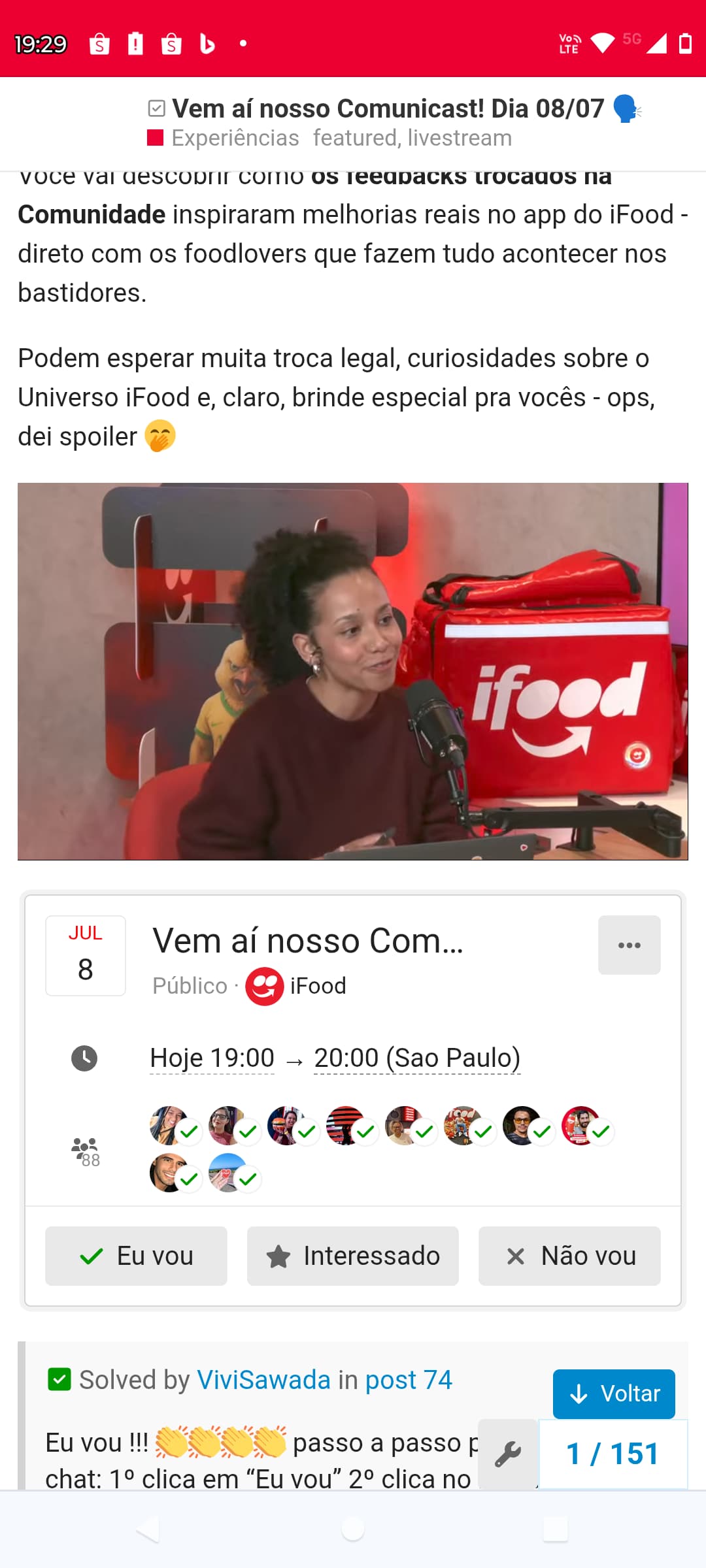706x1568 pixels.
Task: Open the Experiências category link
Action: point(234,139)
